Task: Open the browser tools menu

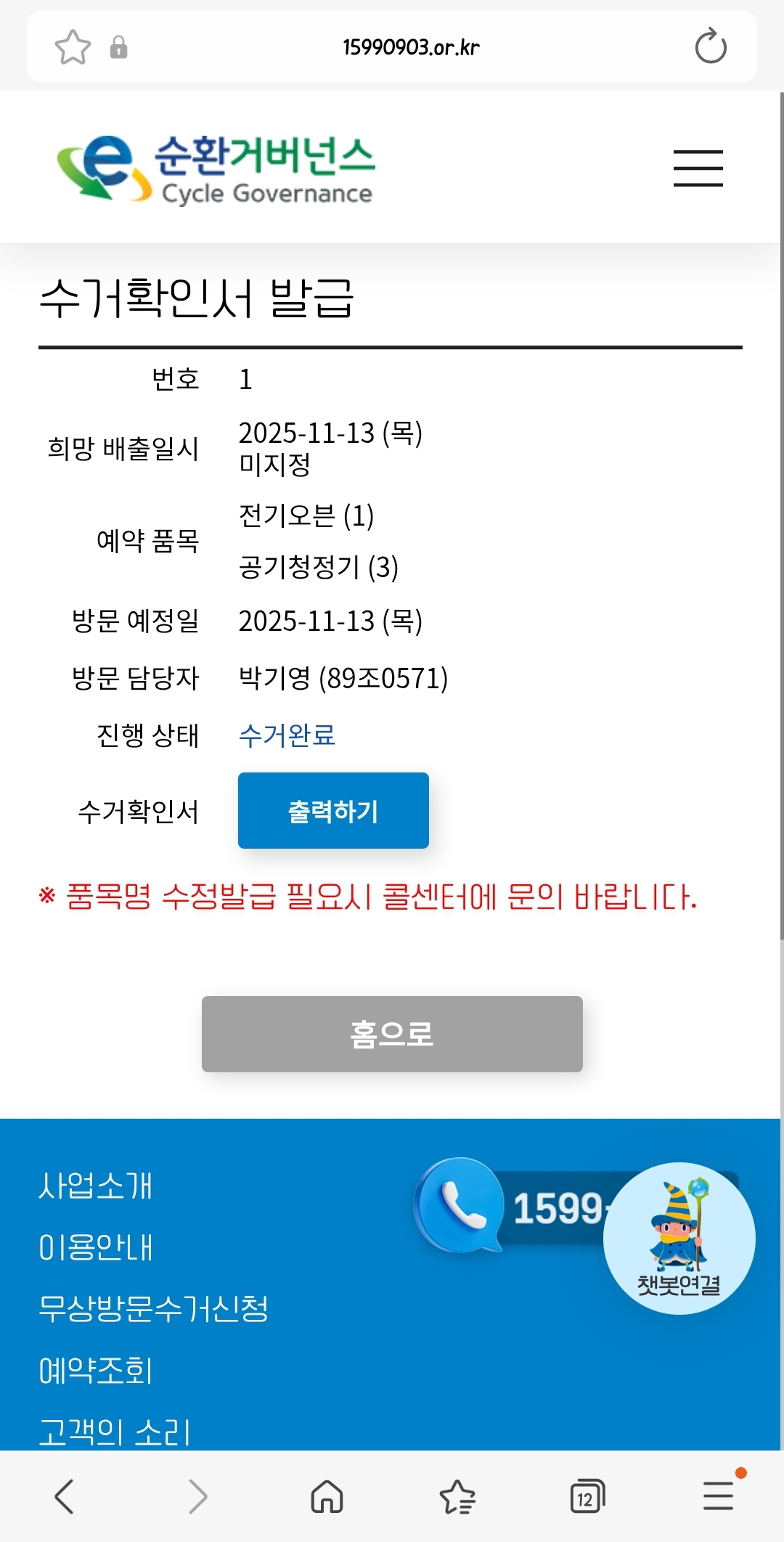Action: (x=719, y=1496)
